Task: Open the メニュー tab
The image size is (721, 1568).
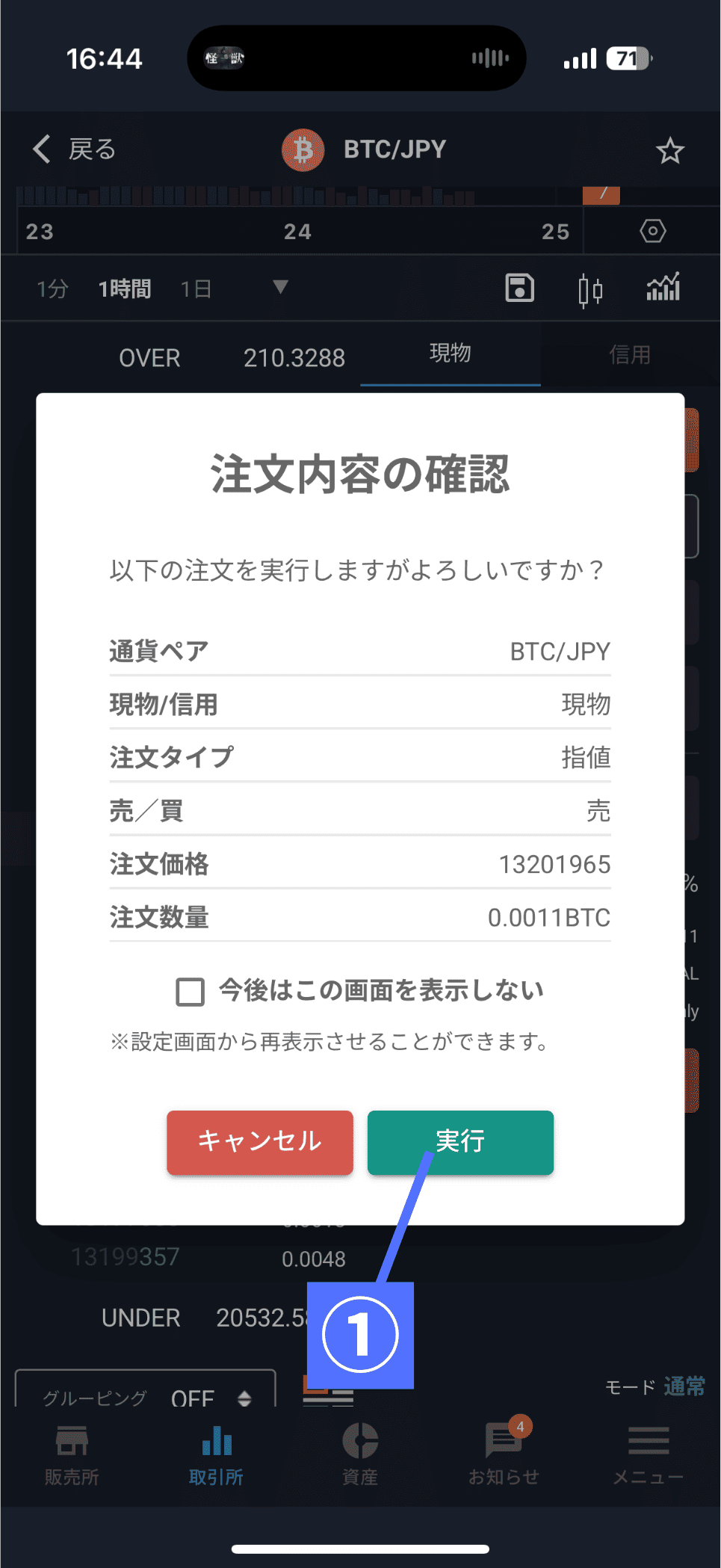Action: click(x=648, y=1454)
